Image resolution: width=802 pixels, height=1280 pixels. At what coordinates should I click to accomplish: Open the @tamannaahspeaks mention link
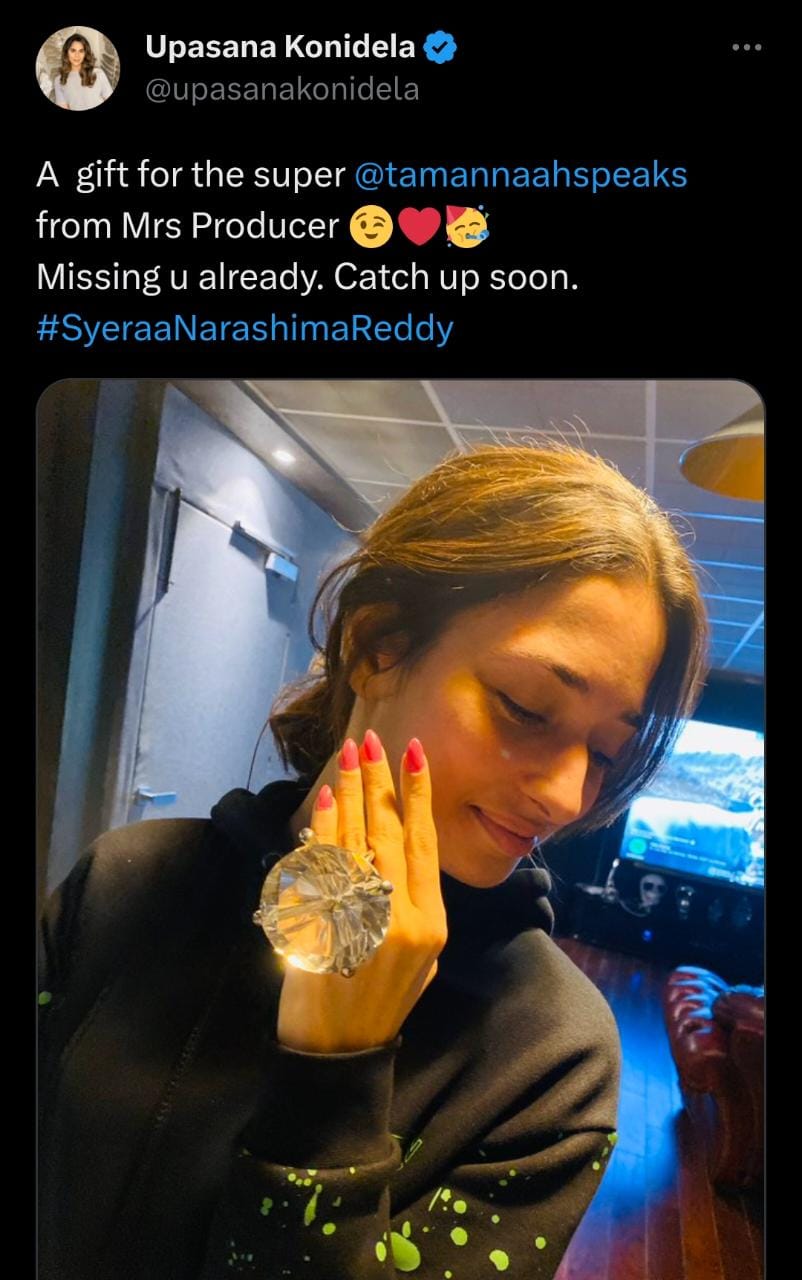(x=521, y=175)
